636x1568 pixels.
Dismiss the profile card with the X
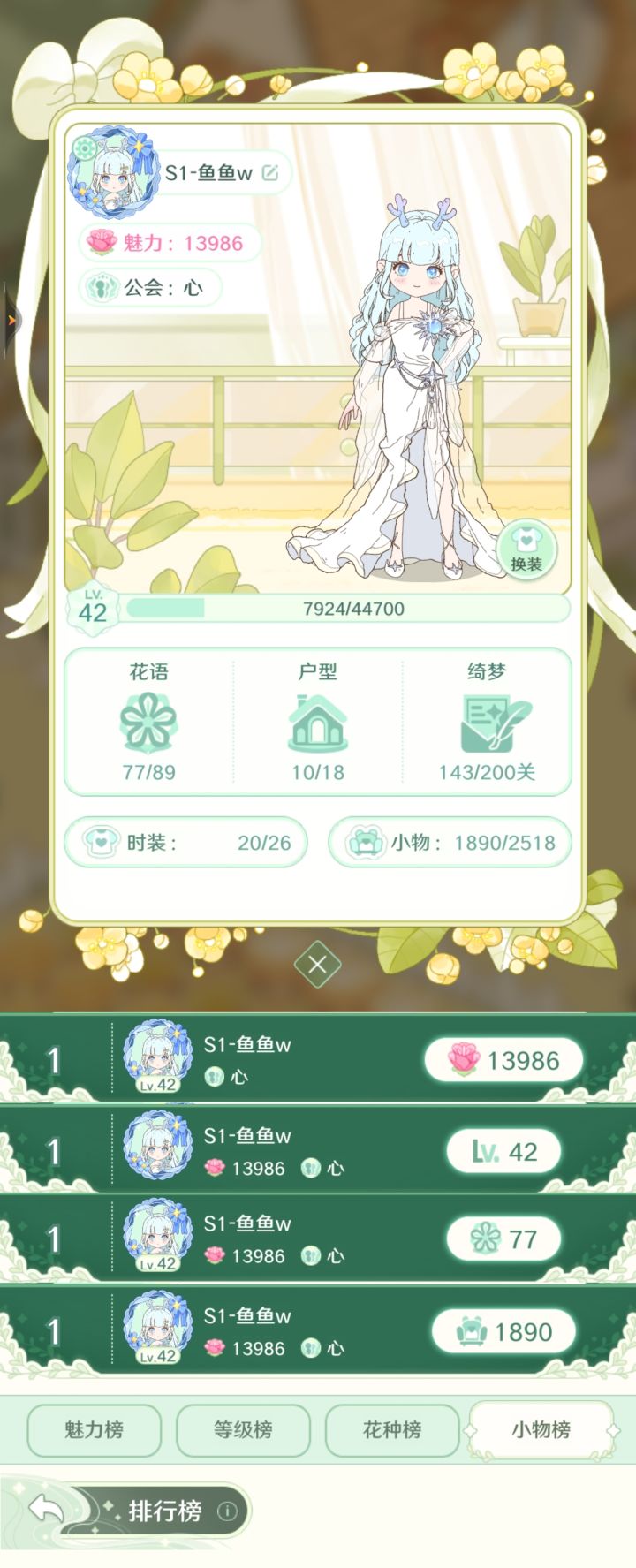pos(318,965)
